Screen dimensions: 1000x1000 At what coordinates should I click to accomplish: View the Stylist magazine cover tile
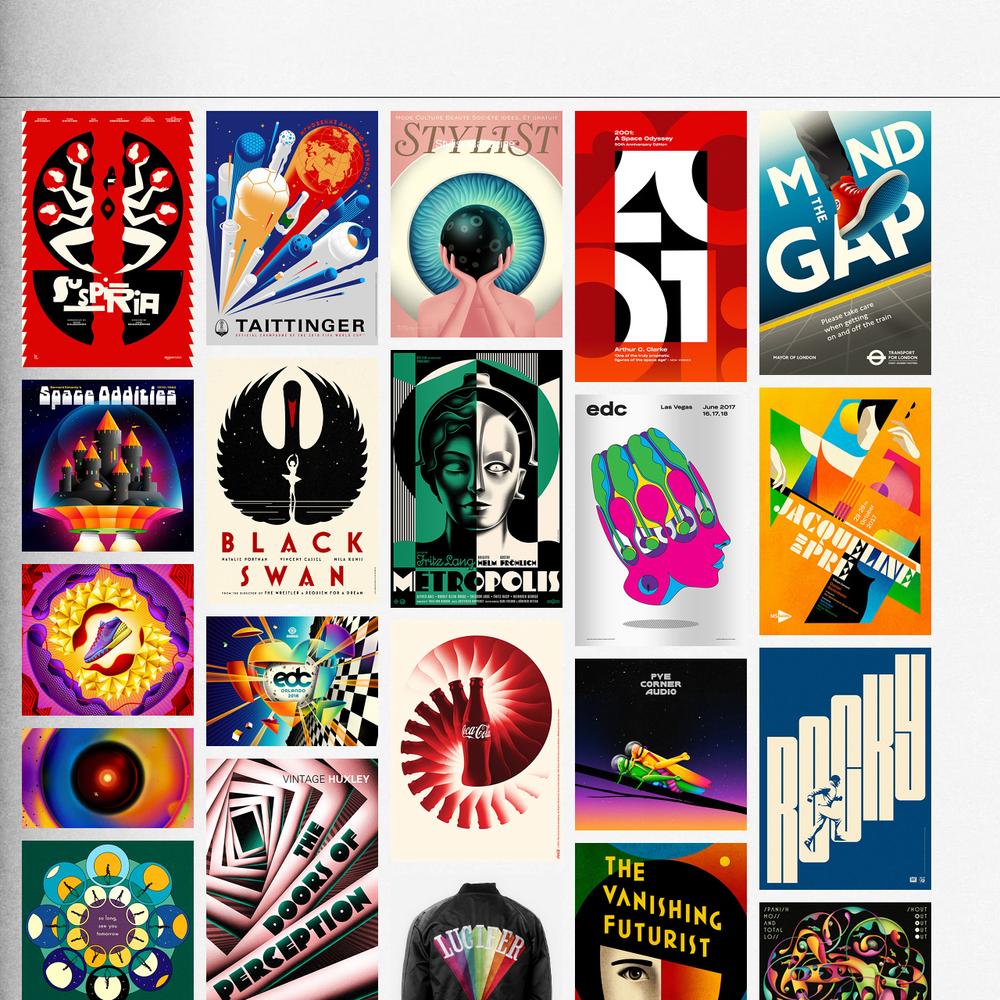tap(476, 224)
